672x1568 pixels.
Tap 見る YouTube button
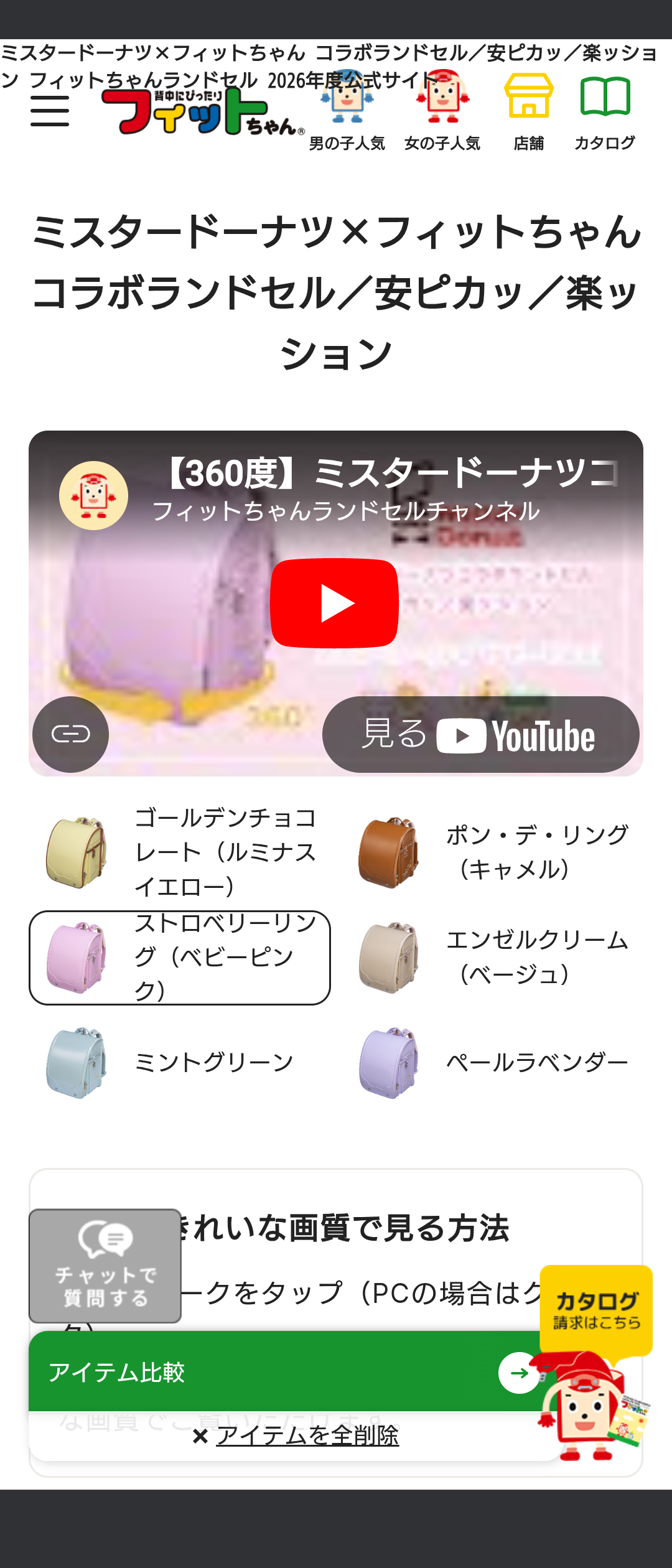point(480,734)
